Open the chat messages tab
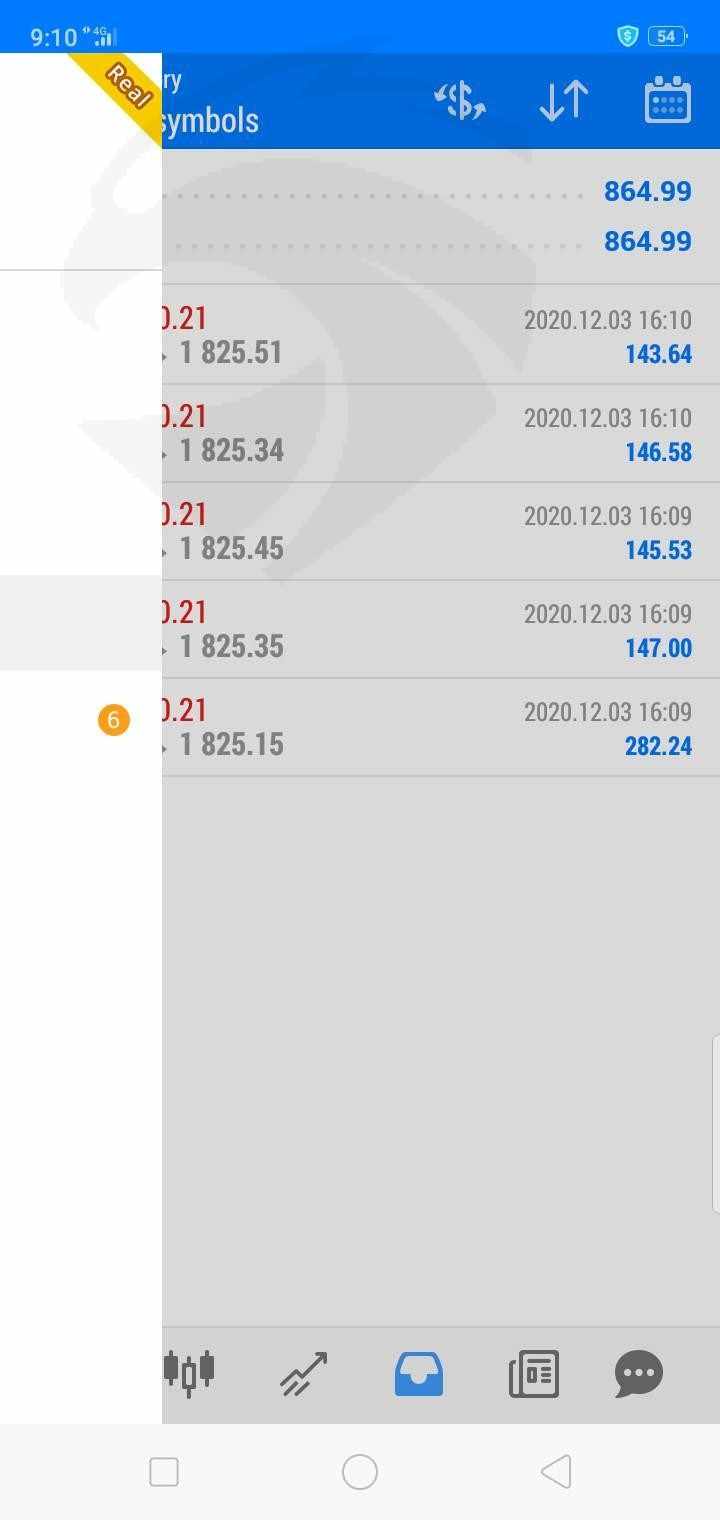Viewport: 720px width, 1520px height. point(639,1373)
